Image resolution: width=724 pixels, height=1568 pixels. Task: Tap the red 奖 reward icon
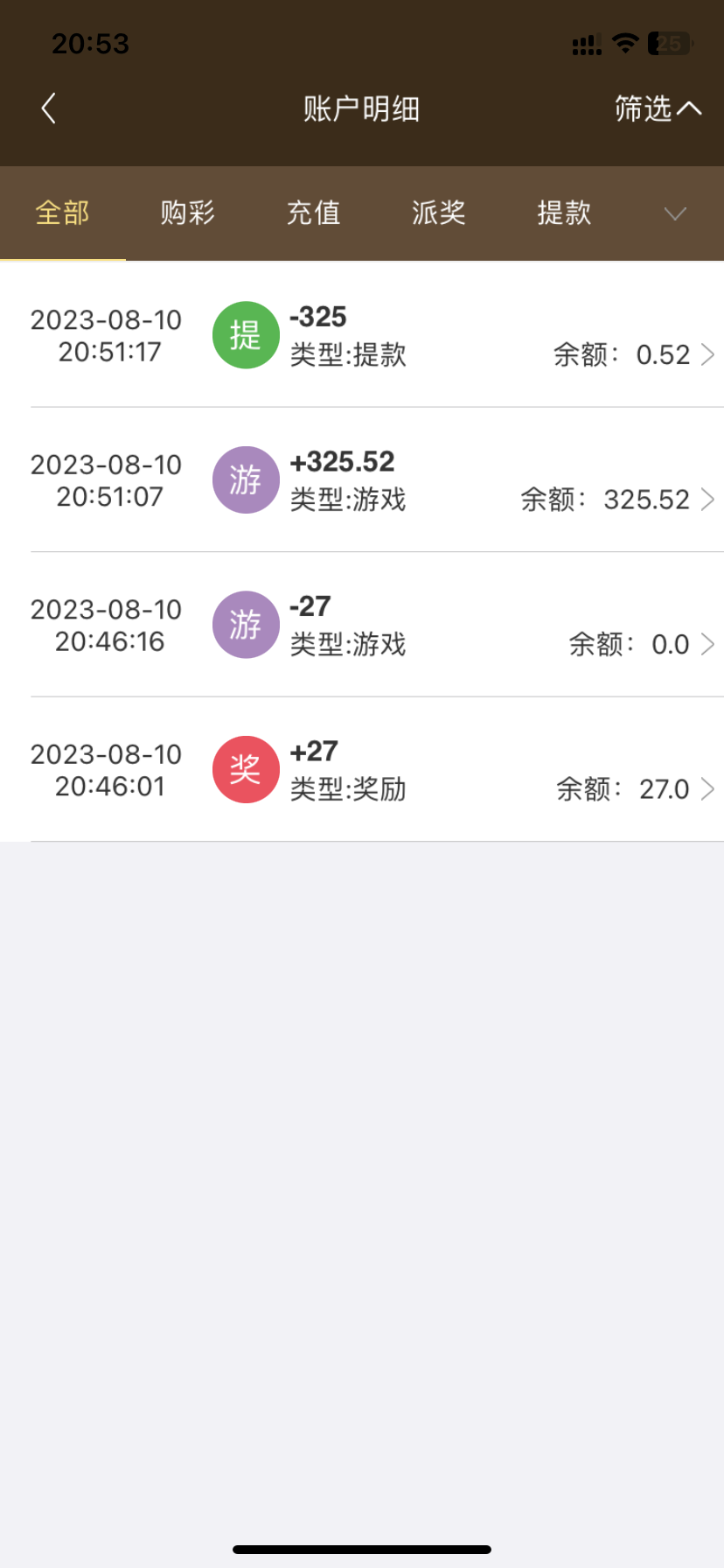pyautogui.click(x=245, y=769)
